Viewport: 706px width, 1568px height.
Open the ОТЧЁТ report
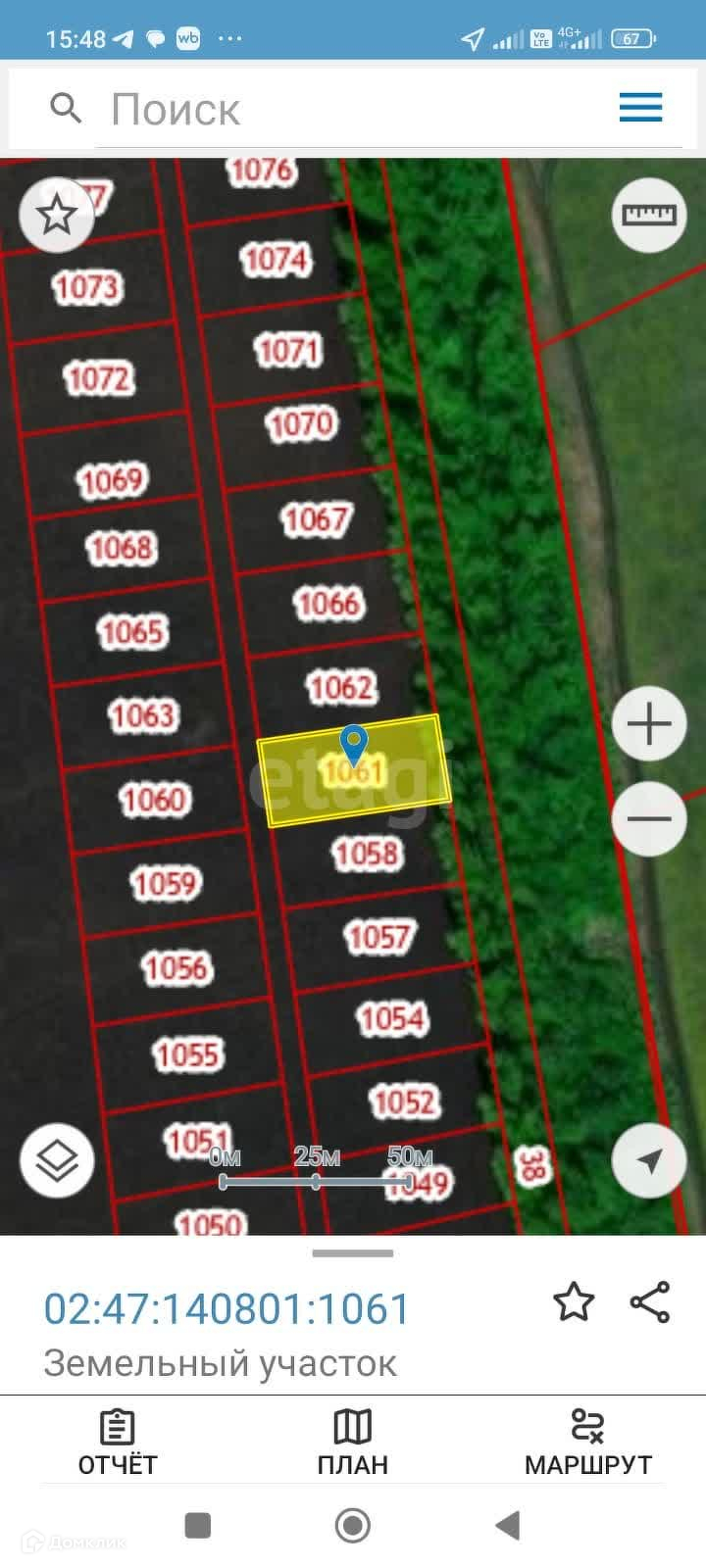(x=118, y=1443)
